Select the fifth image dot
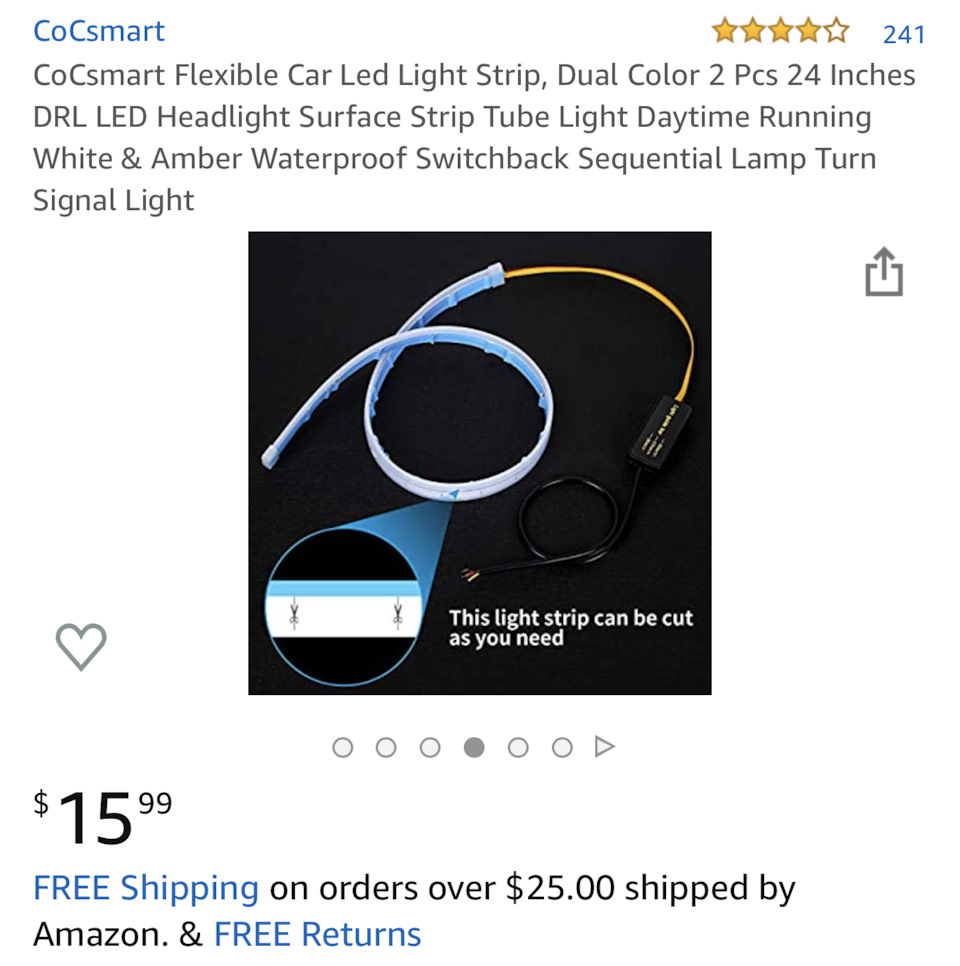960x966 pixels. tap(518, 747)
